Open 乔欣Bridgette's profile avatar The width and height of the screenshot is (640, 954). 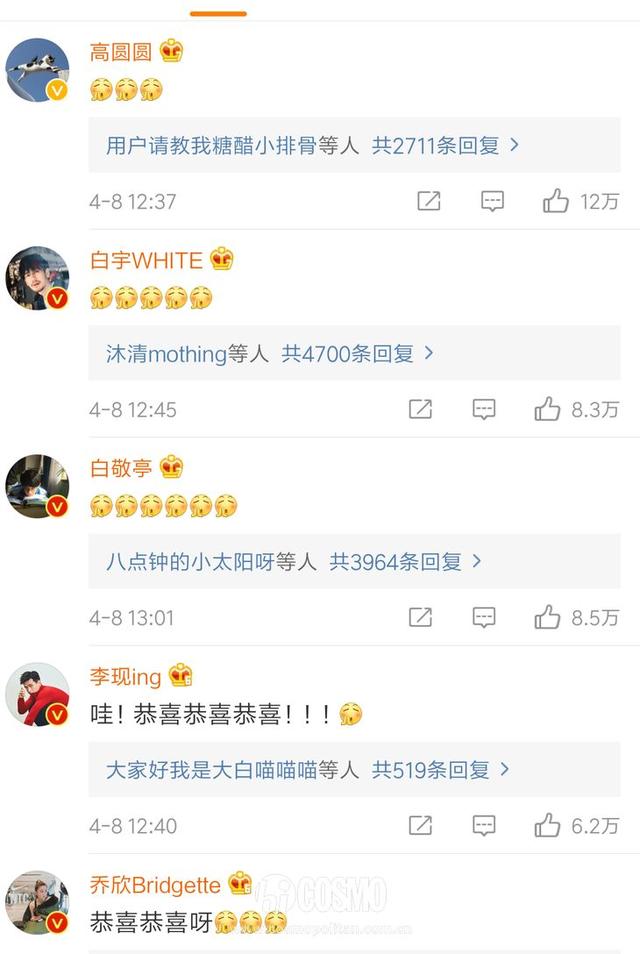[37, 902]
